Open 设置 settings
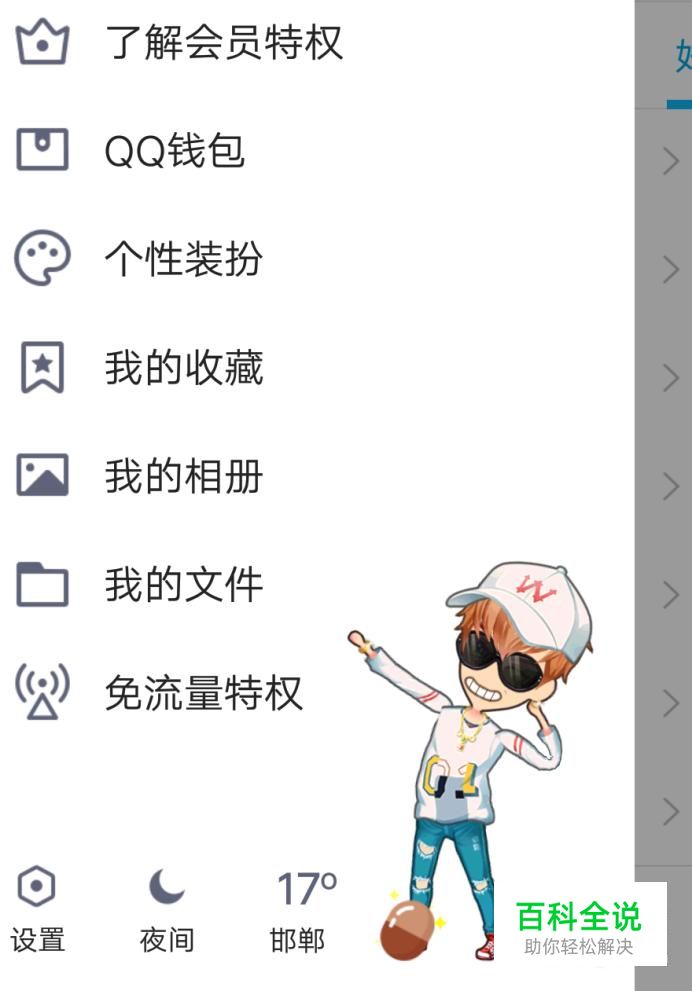Screen dimensions: 692x991 (x=38, y=910)
